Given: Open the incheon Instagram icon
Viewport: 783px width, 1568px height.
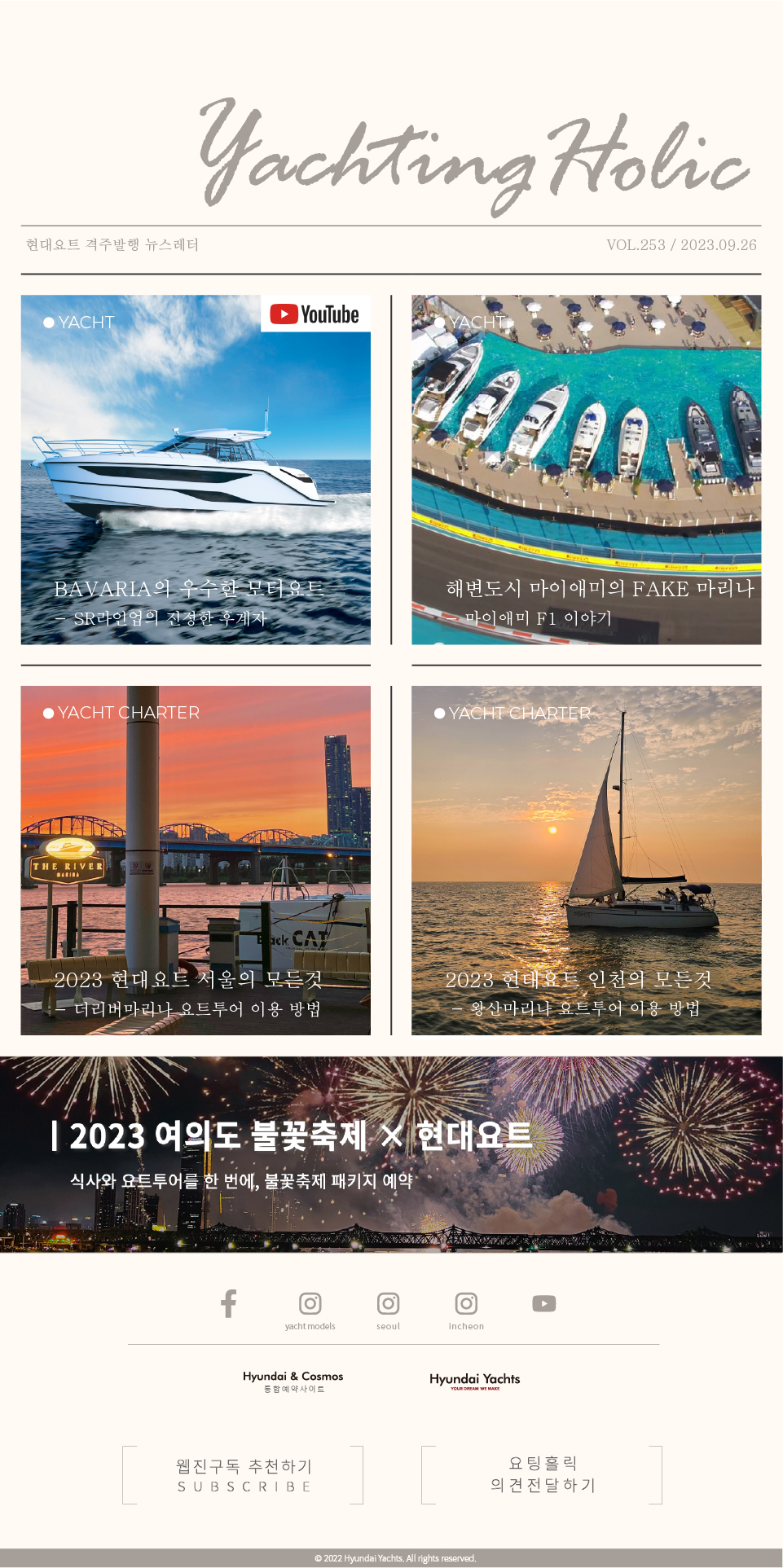Looking at the screenshot, I should point(466,1304).
